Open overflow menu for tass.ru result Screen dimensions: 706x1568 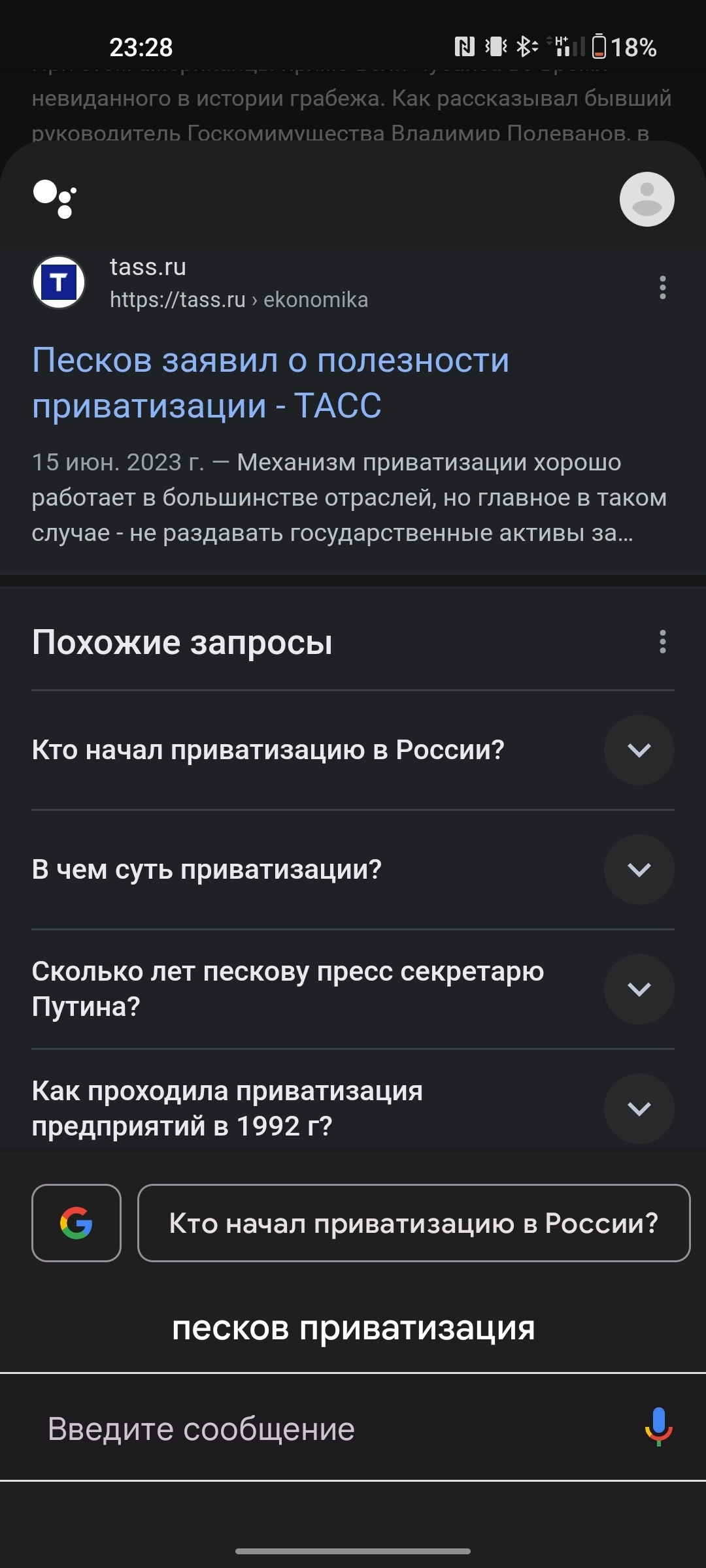662,287
